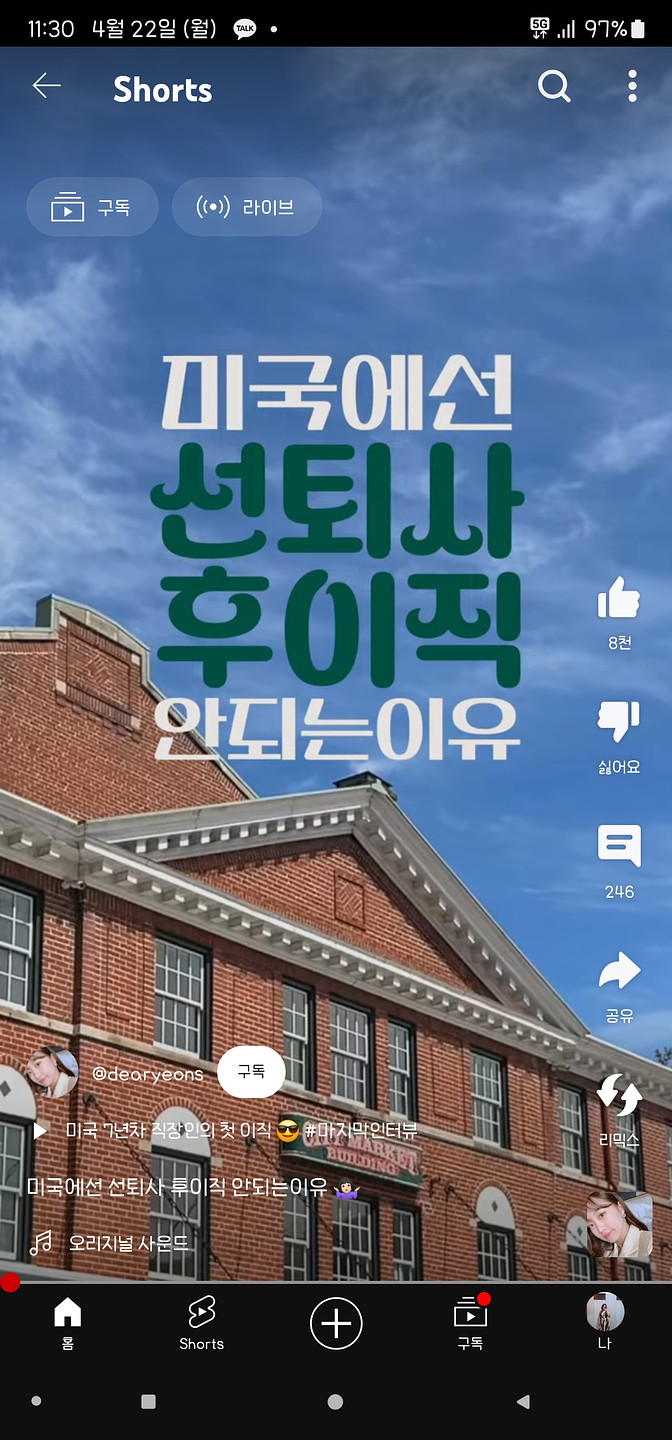Tap the system back button

tap(522, 1402)
